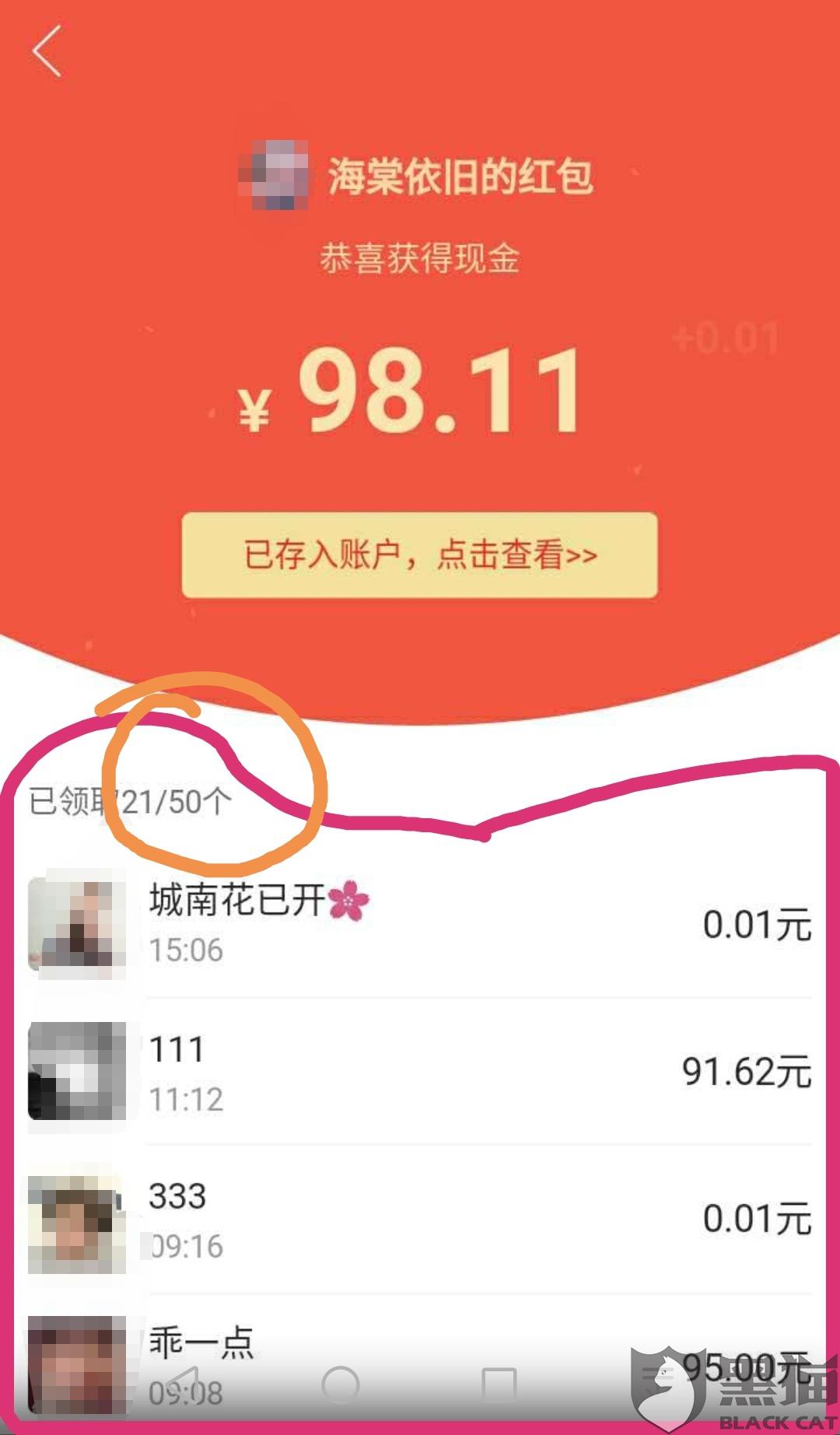Tap the system home button
The width and height of the screenshot is (840, 1435).
[341, 1384]
